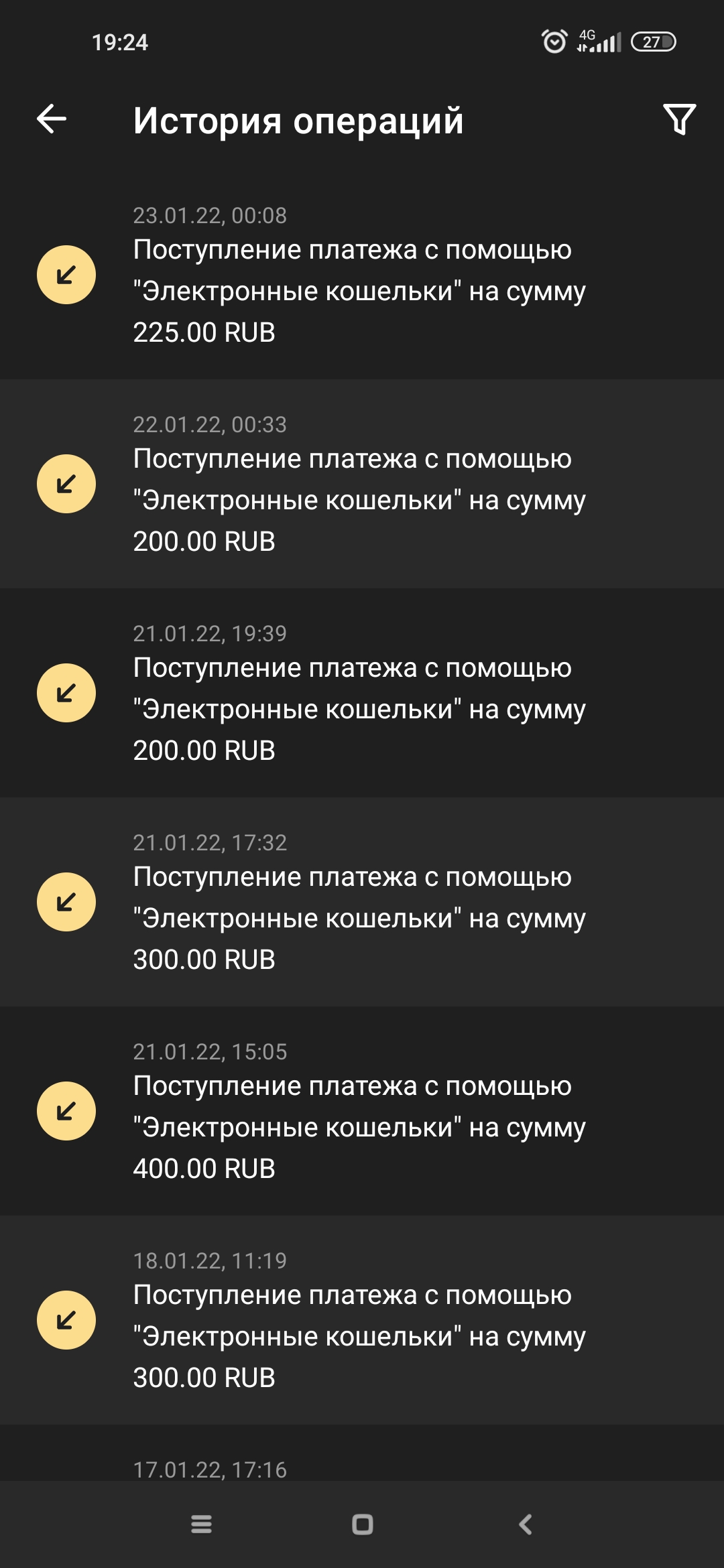Open the 23.01.22, 00:08 payment of 225.00 RUB
Image resolution: width=724 pixels, height=1568 pixels.
tap(362, 276)
